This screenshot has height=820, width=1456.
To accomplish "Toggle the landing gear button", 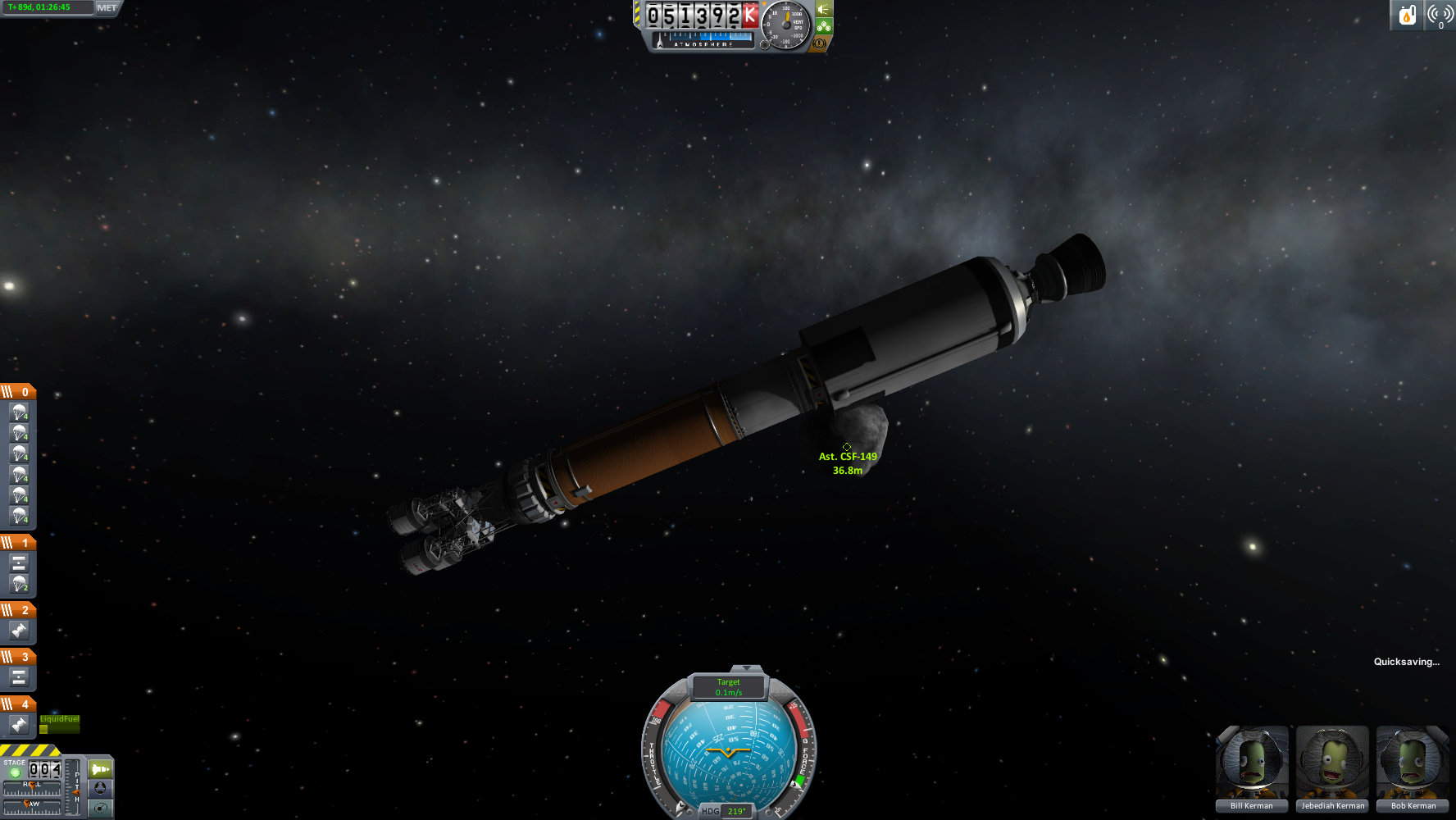I will click(824, 26).
